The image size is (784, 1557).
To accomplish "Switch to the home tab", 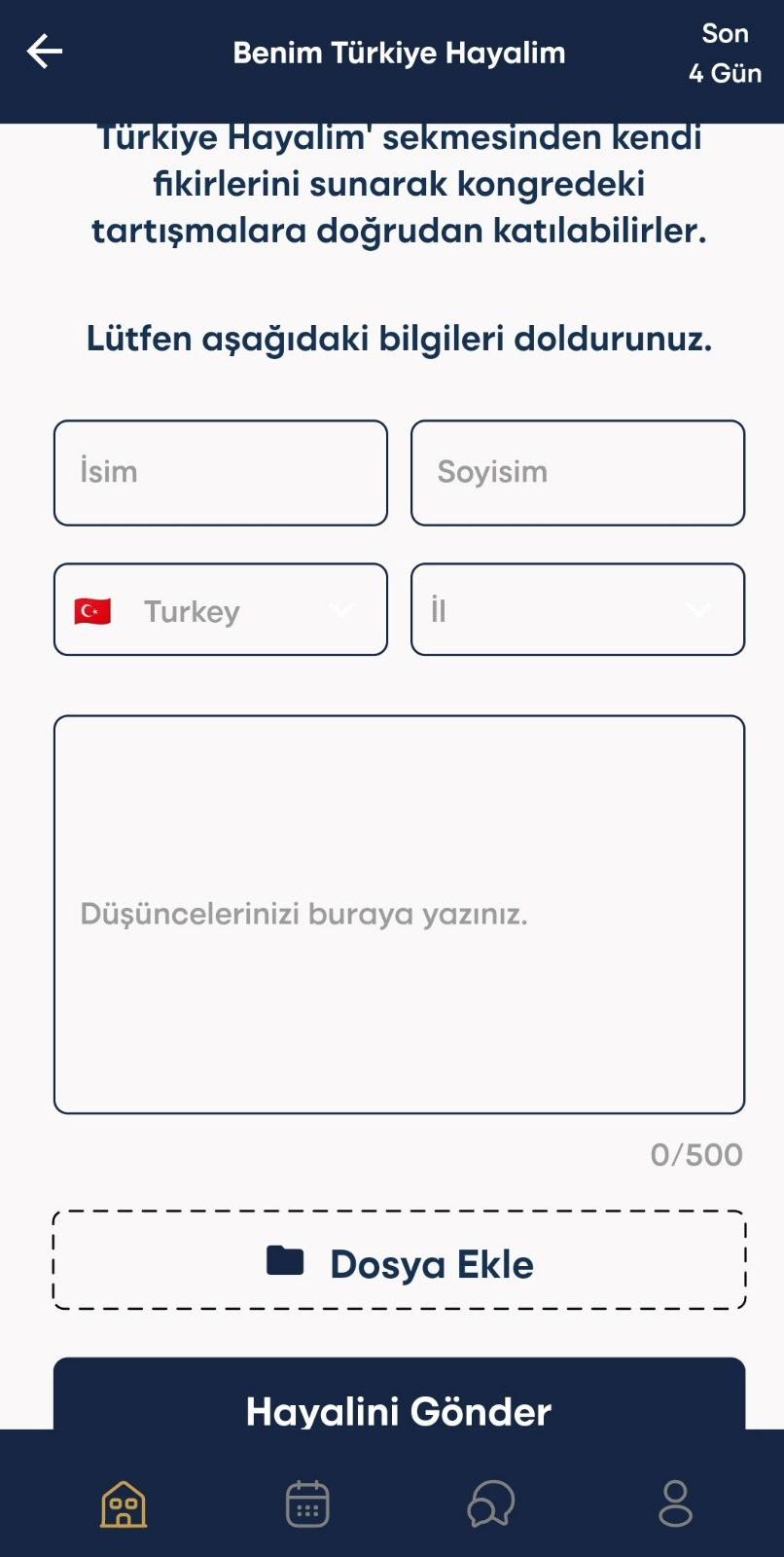I will pos(124,1503).
